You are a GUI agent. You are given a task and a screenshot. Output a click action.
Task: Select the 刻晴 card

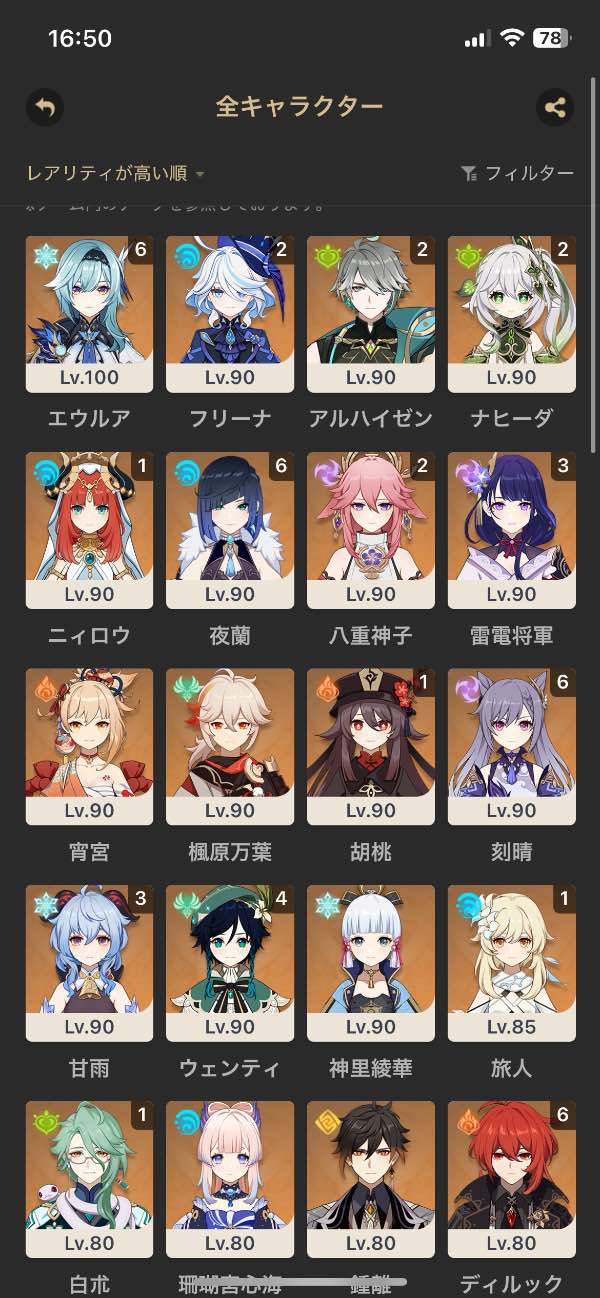[x=512, y=746]
